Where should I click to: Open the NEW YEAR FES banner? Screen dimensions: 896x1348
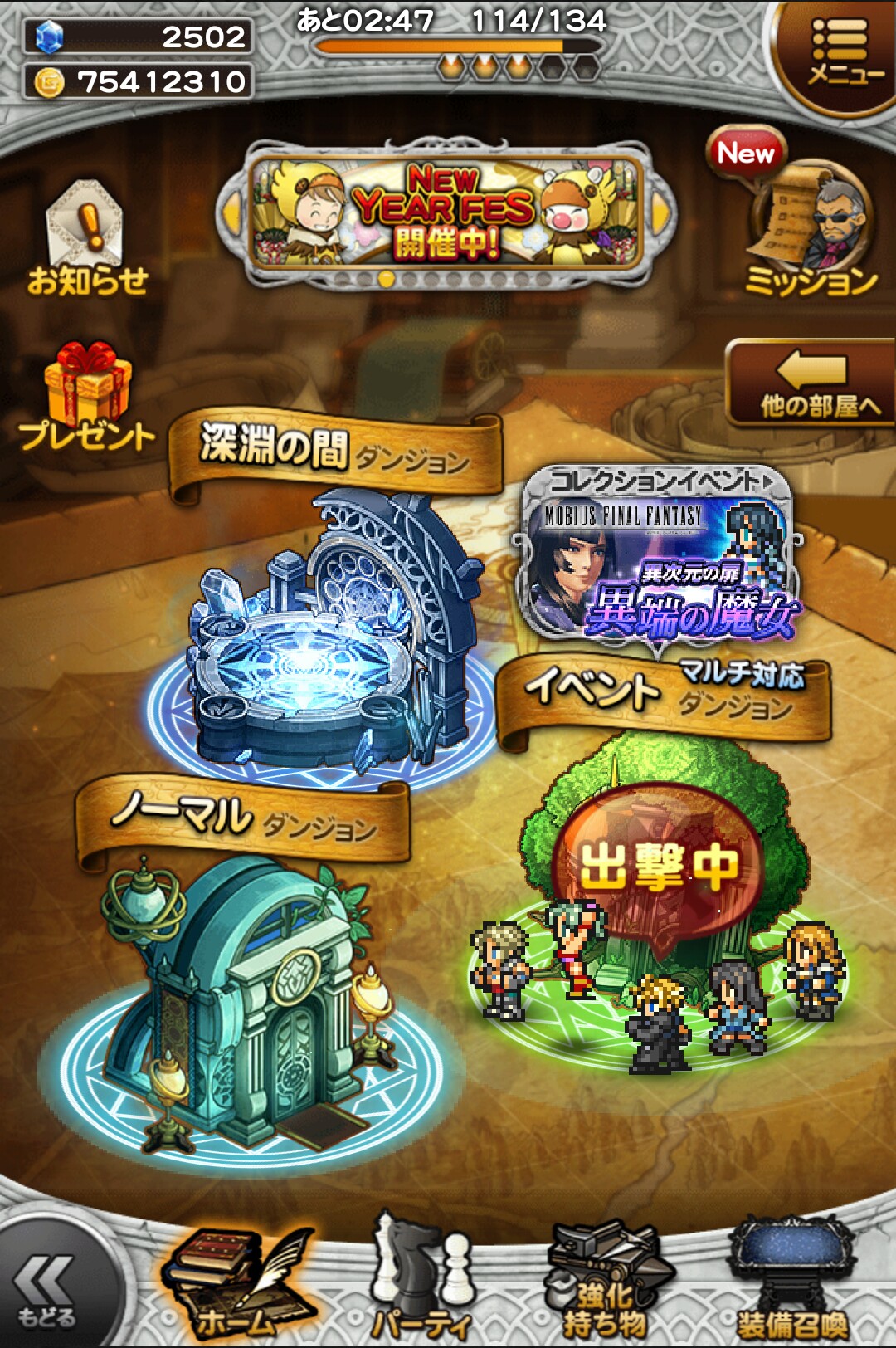click(446, 212)
